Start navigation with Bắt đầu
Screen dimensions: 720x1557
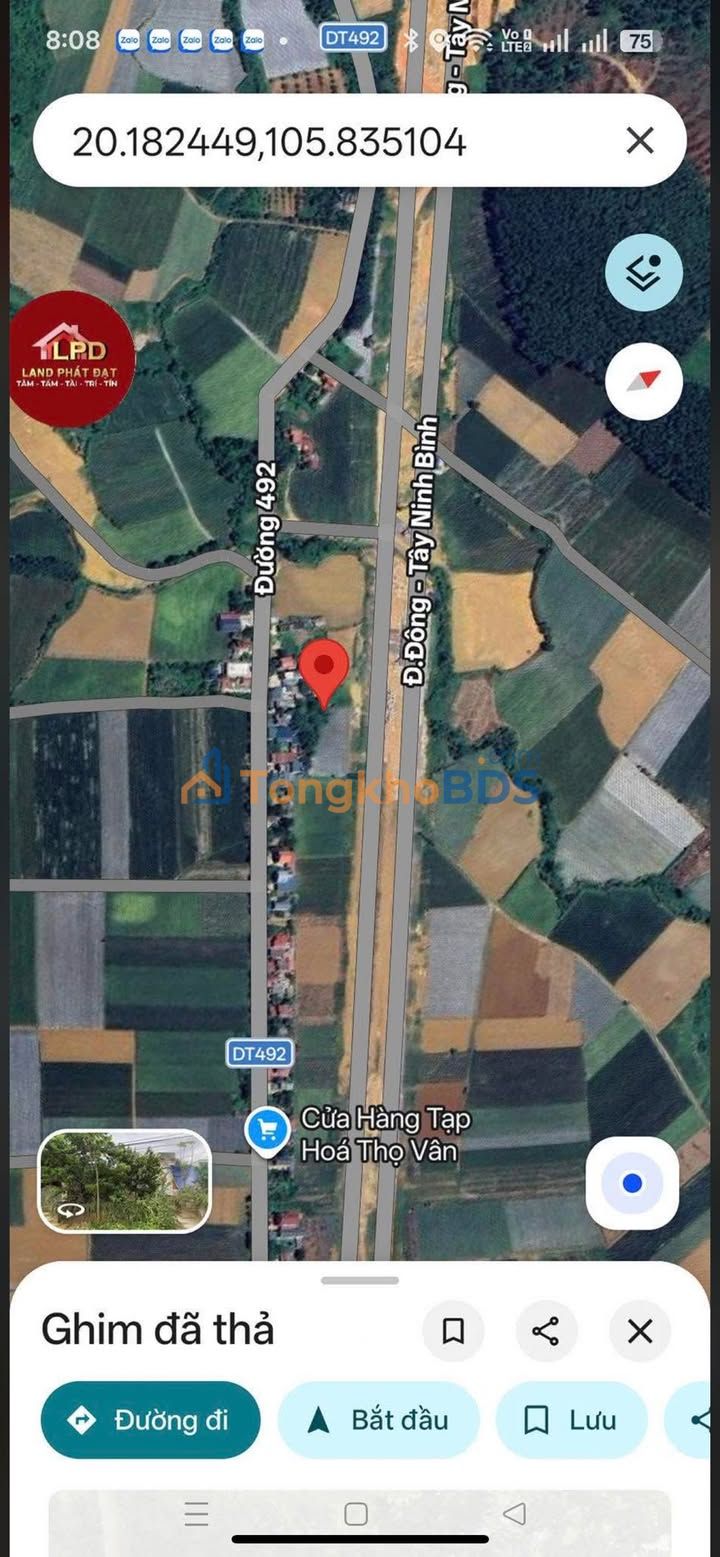tap(379, 1420)
